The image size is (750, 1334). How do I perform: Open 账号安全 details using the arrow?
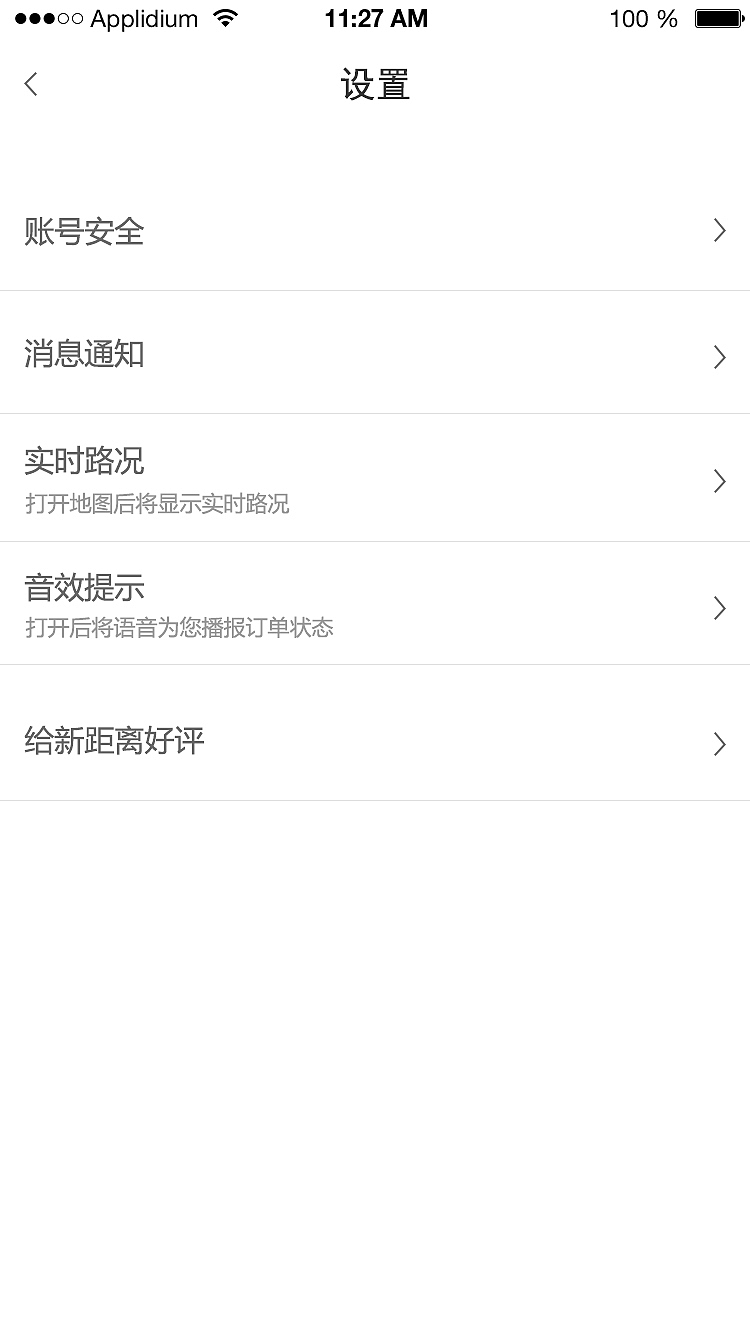pos(719,231)
